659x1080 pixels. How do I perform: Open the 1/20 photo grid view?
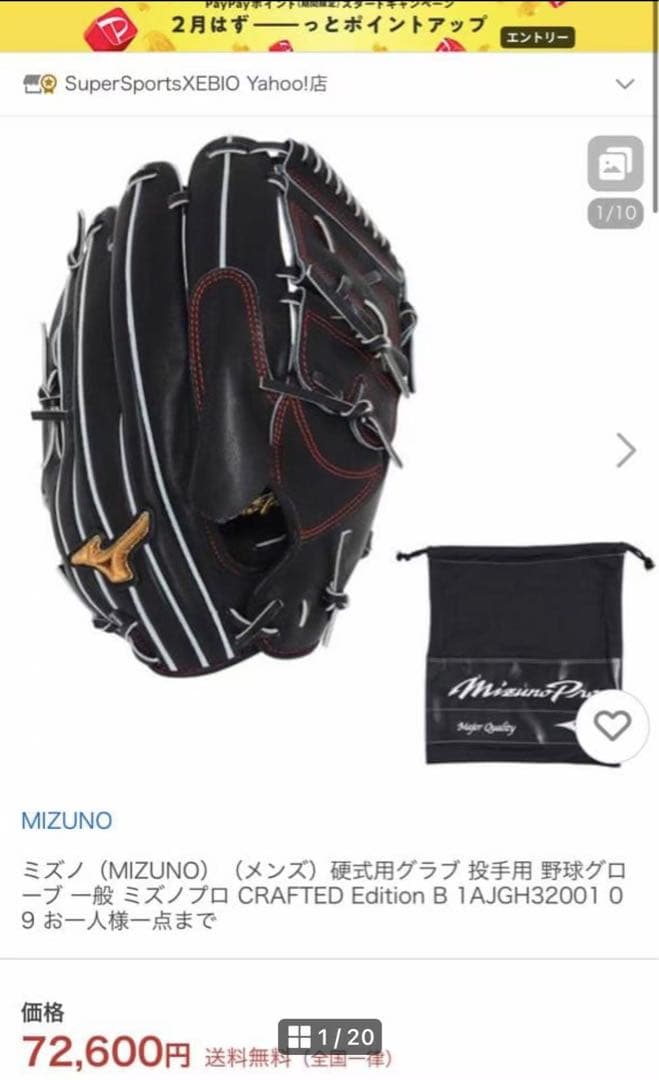pos(330,1037)
